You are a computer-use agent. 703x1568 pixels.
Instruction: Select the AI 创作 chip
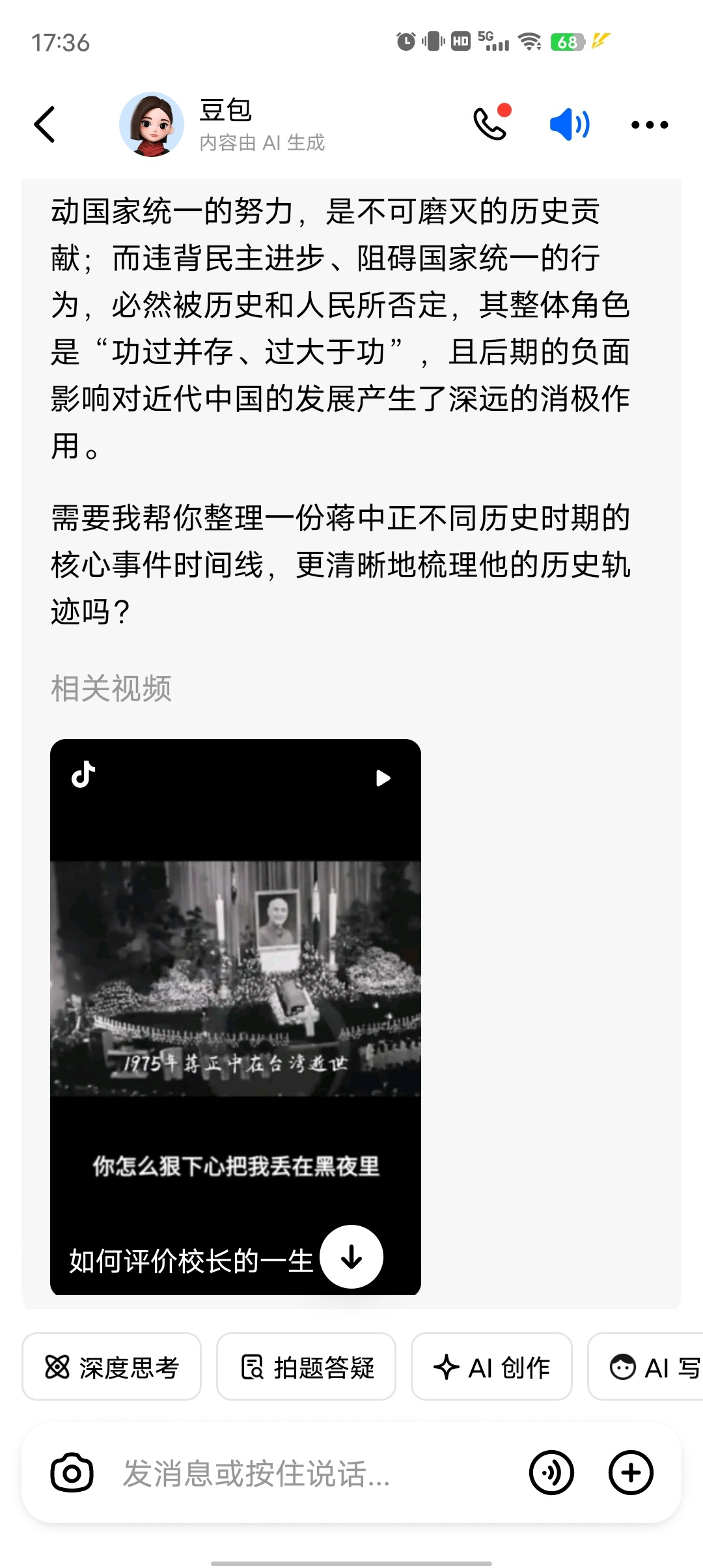coord(491,1367)
